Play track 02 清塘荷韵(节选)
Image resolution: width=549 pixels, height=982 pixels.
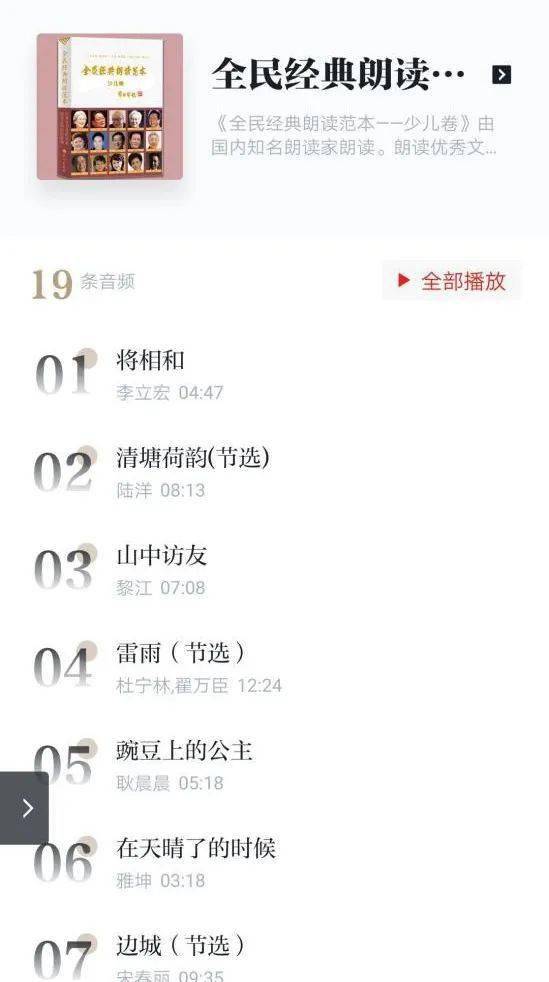coord(274,473)
